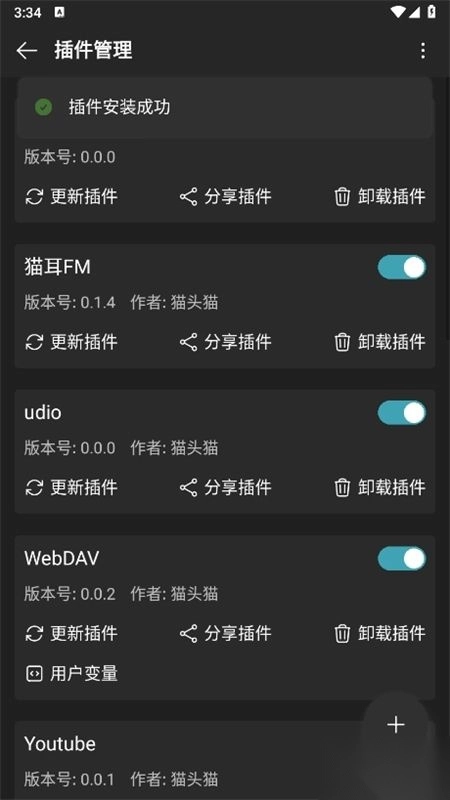Turn off the WebDAV plugin
Screen dimensions: 450x800
(402, 559)
